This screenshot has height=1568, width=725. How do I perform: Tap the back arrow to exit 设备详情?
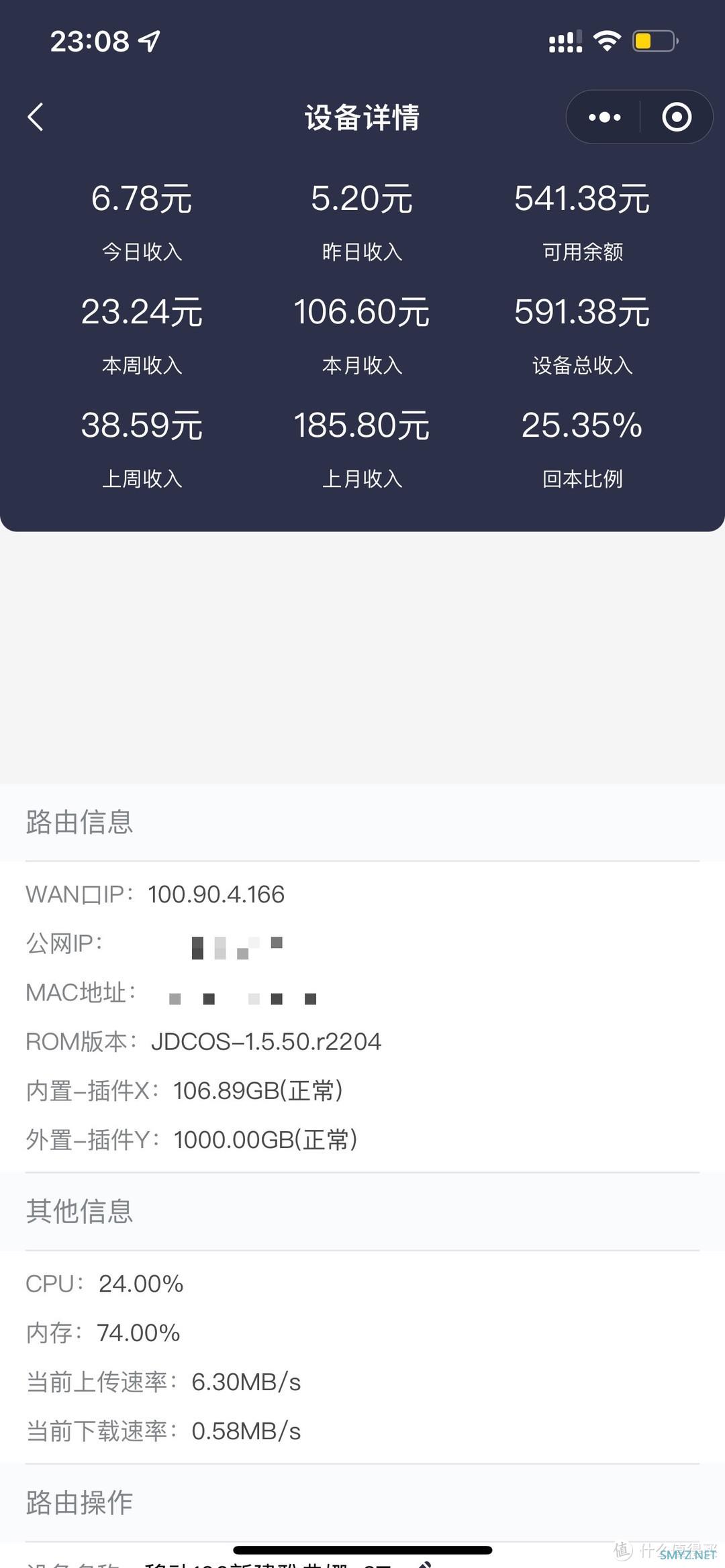[35, 116]
